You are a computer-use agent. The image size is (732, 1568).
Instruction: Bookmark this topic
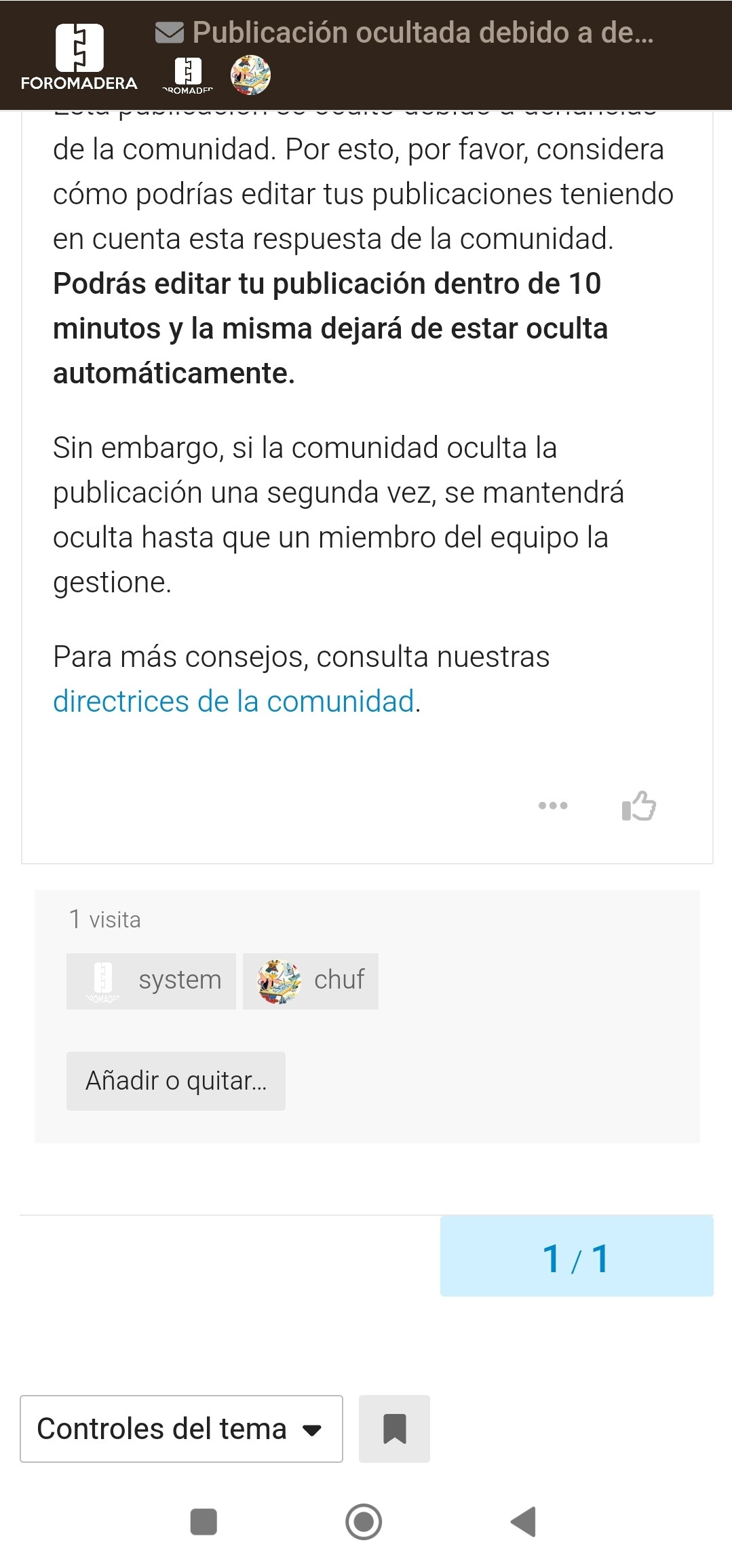click(394, 1428)
